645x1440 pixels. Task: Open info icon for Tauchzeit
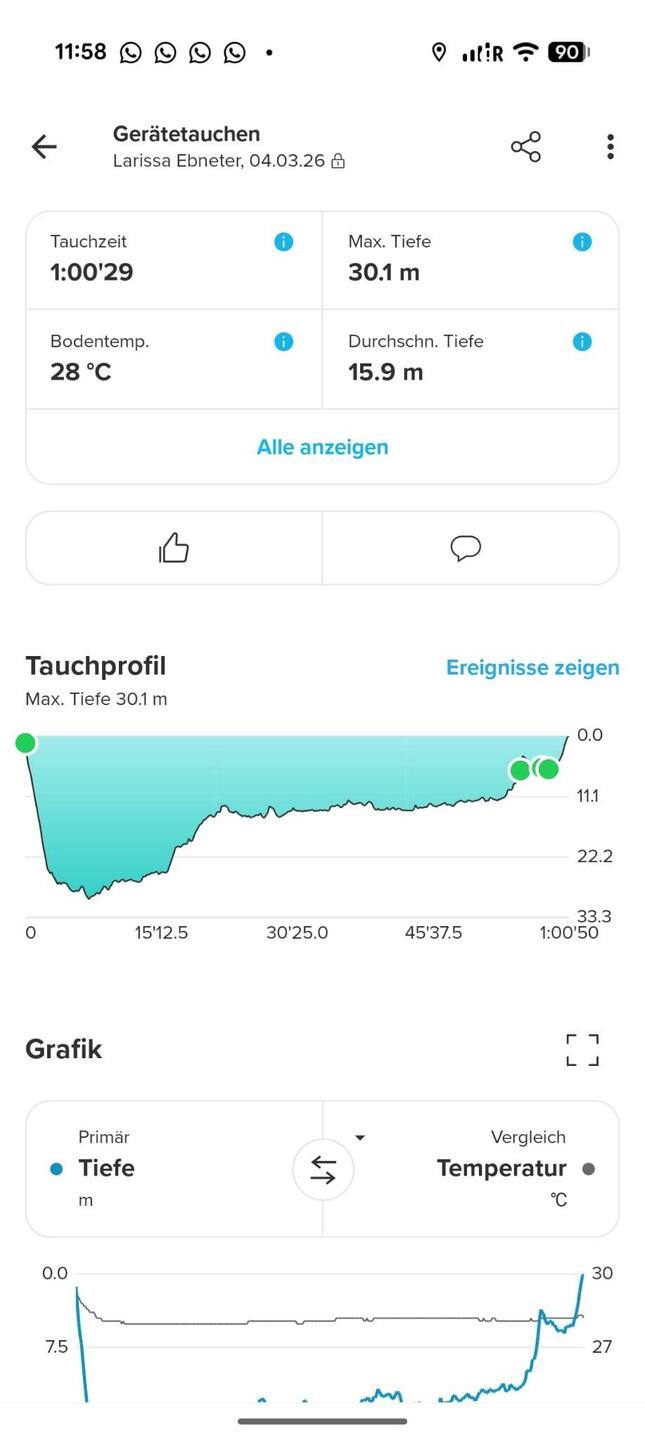[x=284, y=242]
